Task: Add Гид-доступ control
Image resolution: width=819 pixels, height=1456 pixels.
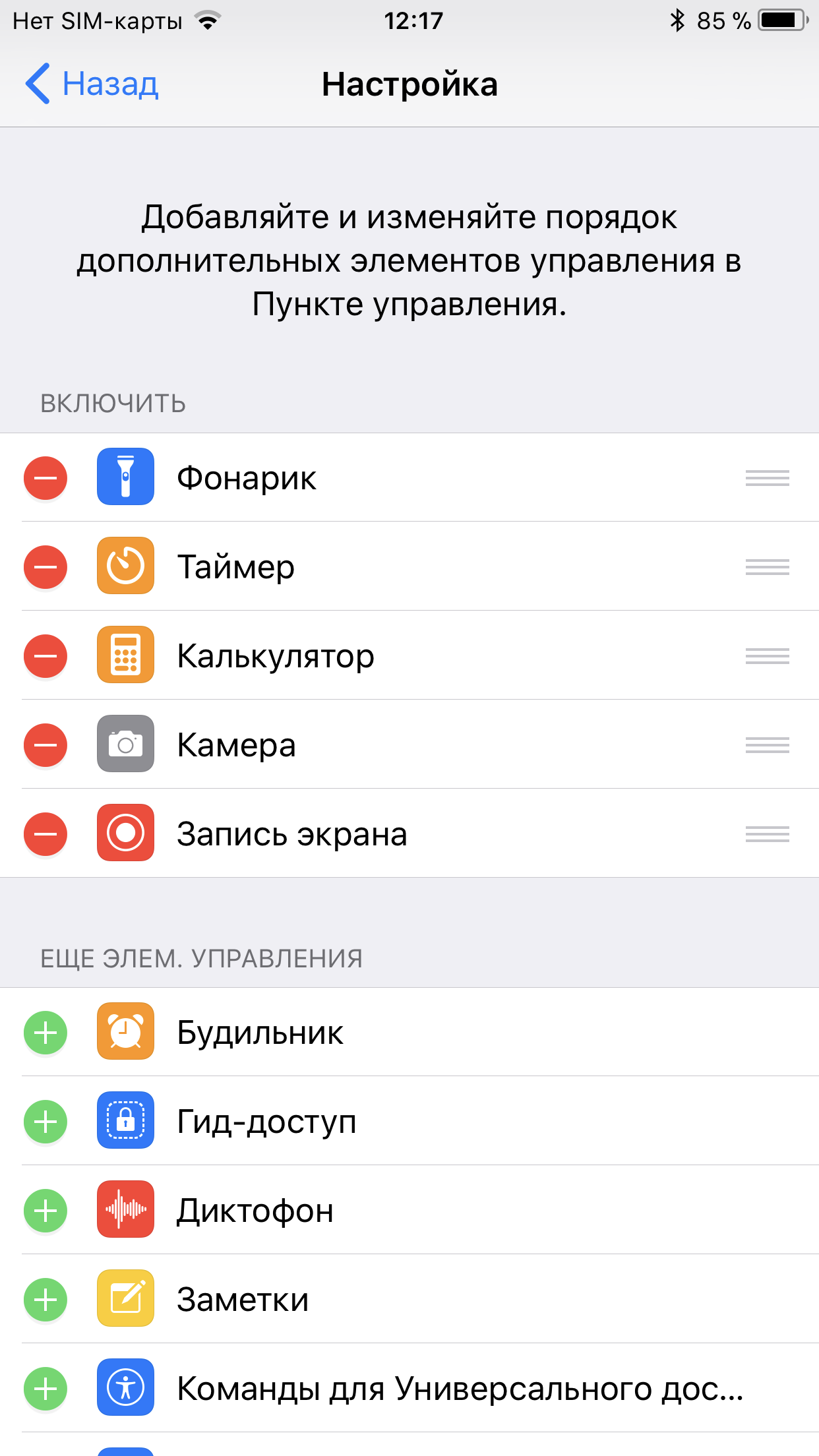Action: [45, 1121]
